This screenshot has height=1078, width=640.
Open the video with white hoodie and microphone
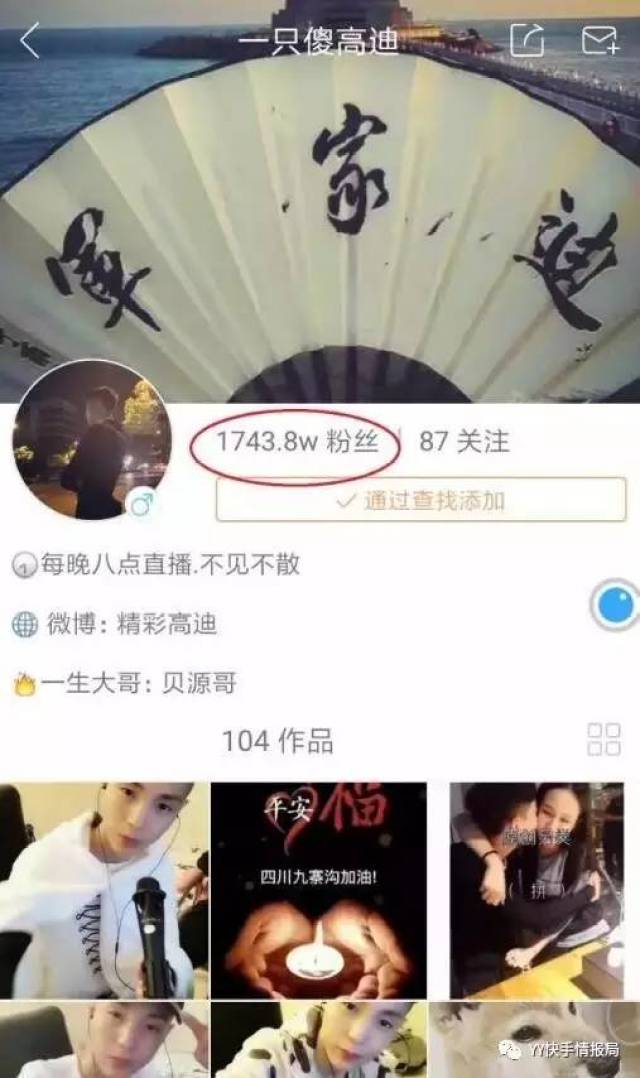104,890
